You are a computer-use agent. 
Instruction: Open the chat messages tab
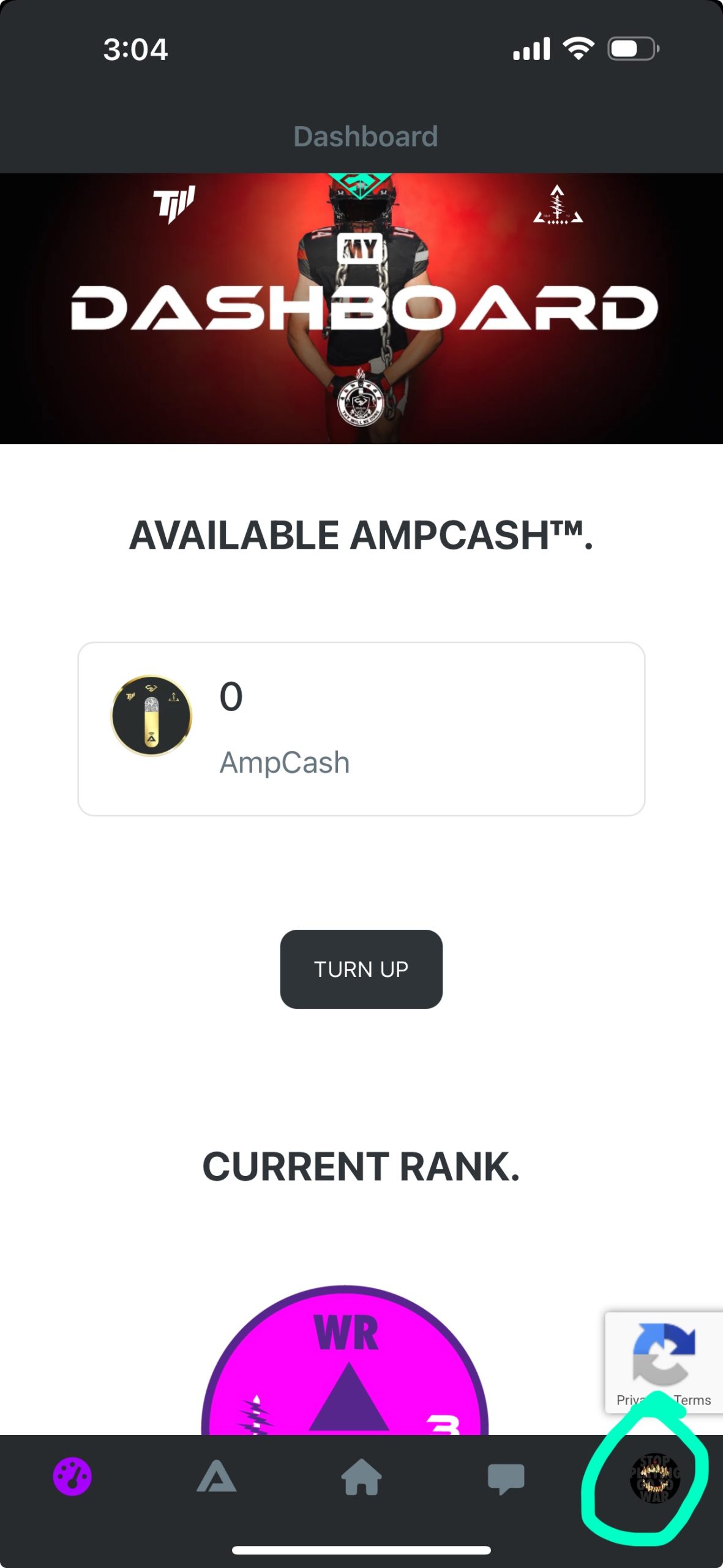click(x=506, y=1479)
